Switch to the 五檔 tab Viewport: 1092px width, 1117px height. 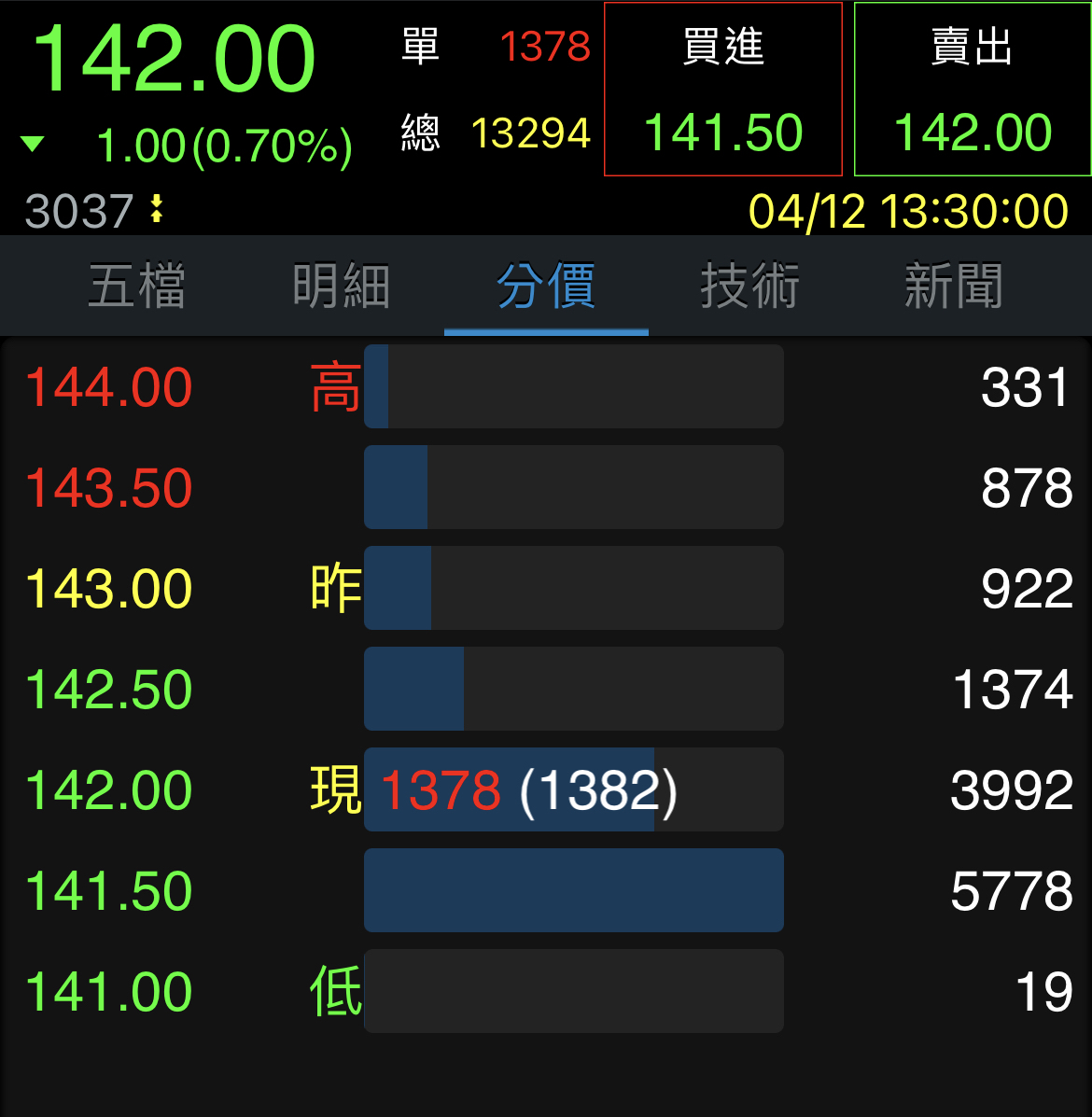137,286
